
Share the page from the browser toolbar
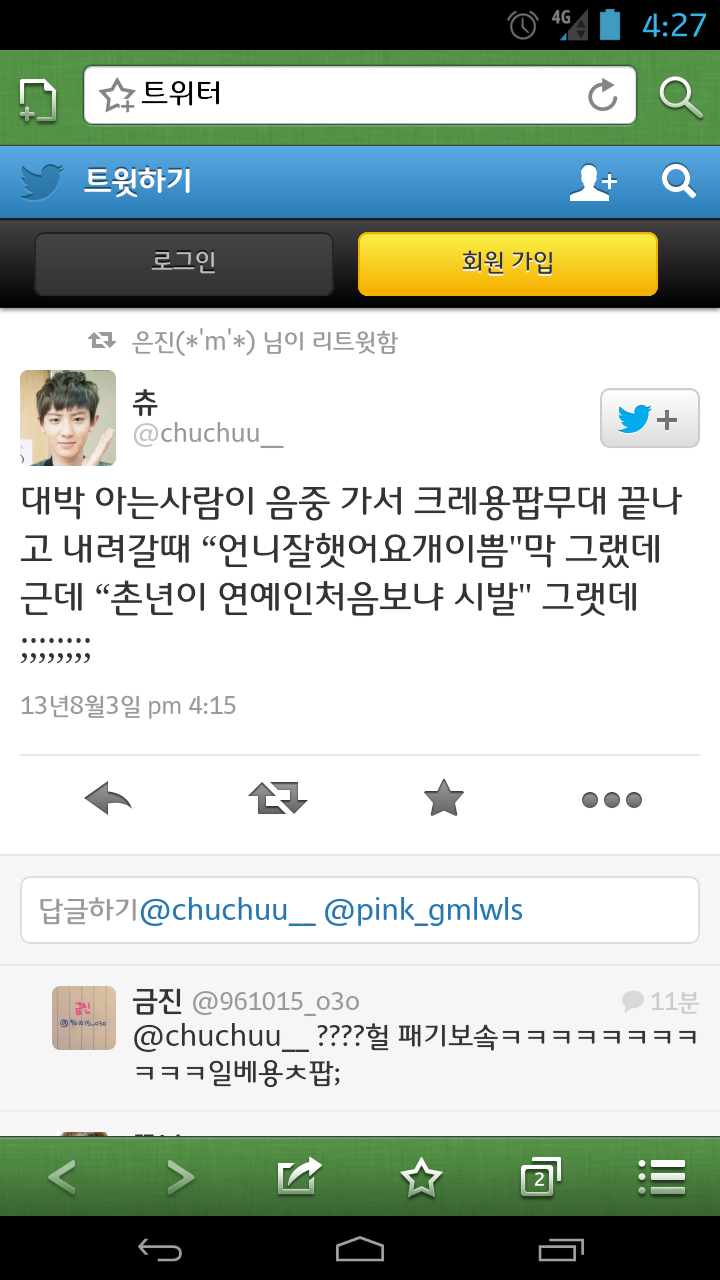pos(299,1177)
